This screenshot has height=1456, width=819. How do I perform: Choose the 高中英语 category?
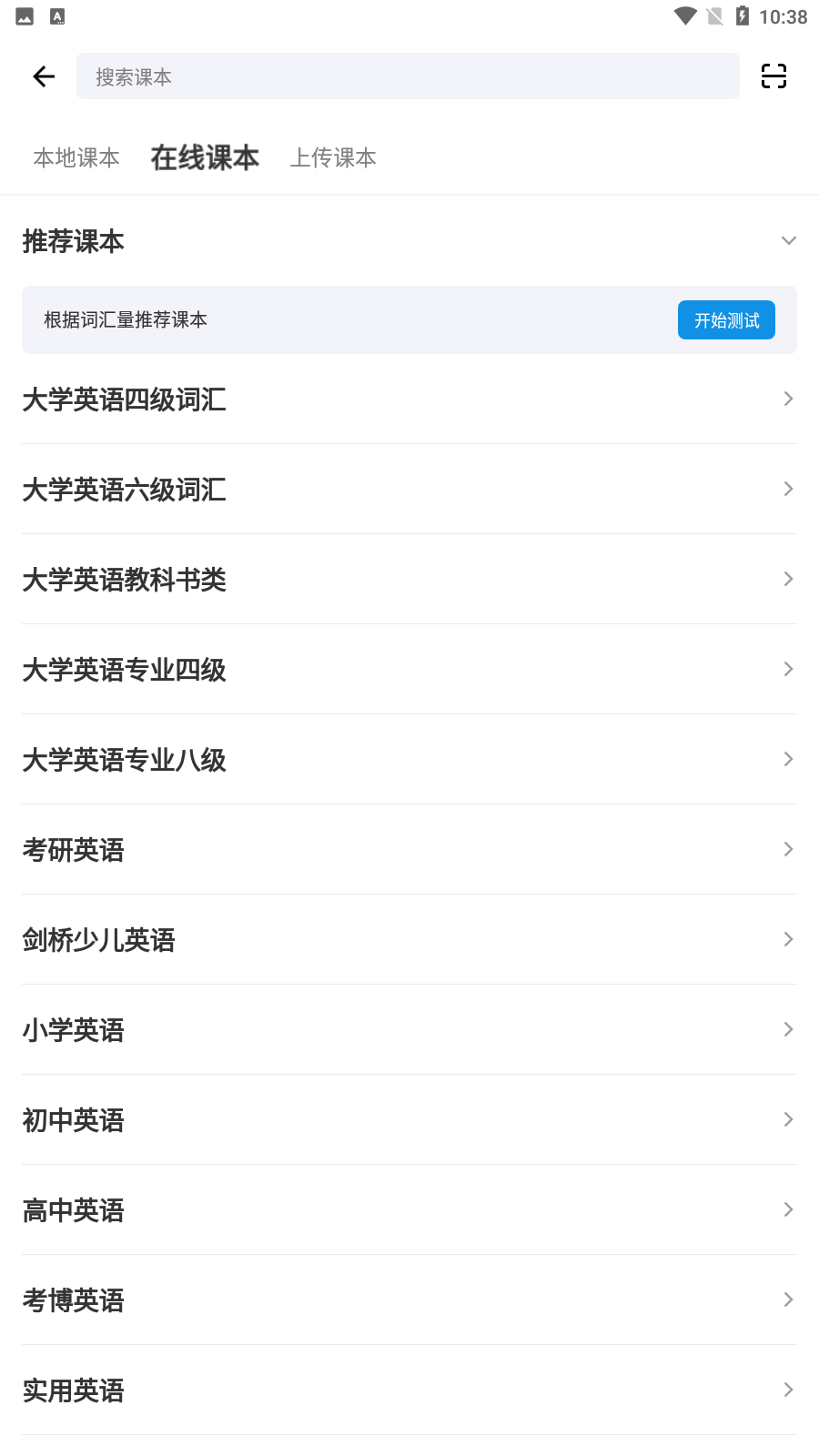point(409,1210)
